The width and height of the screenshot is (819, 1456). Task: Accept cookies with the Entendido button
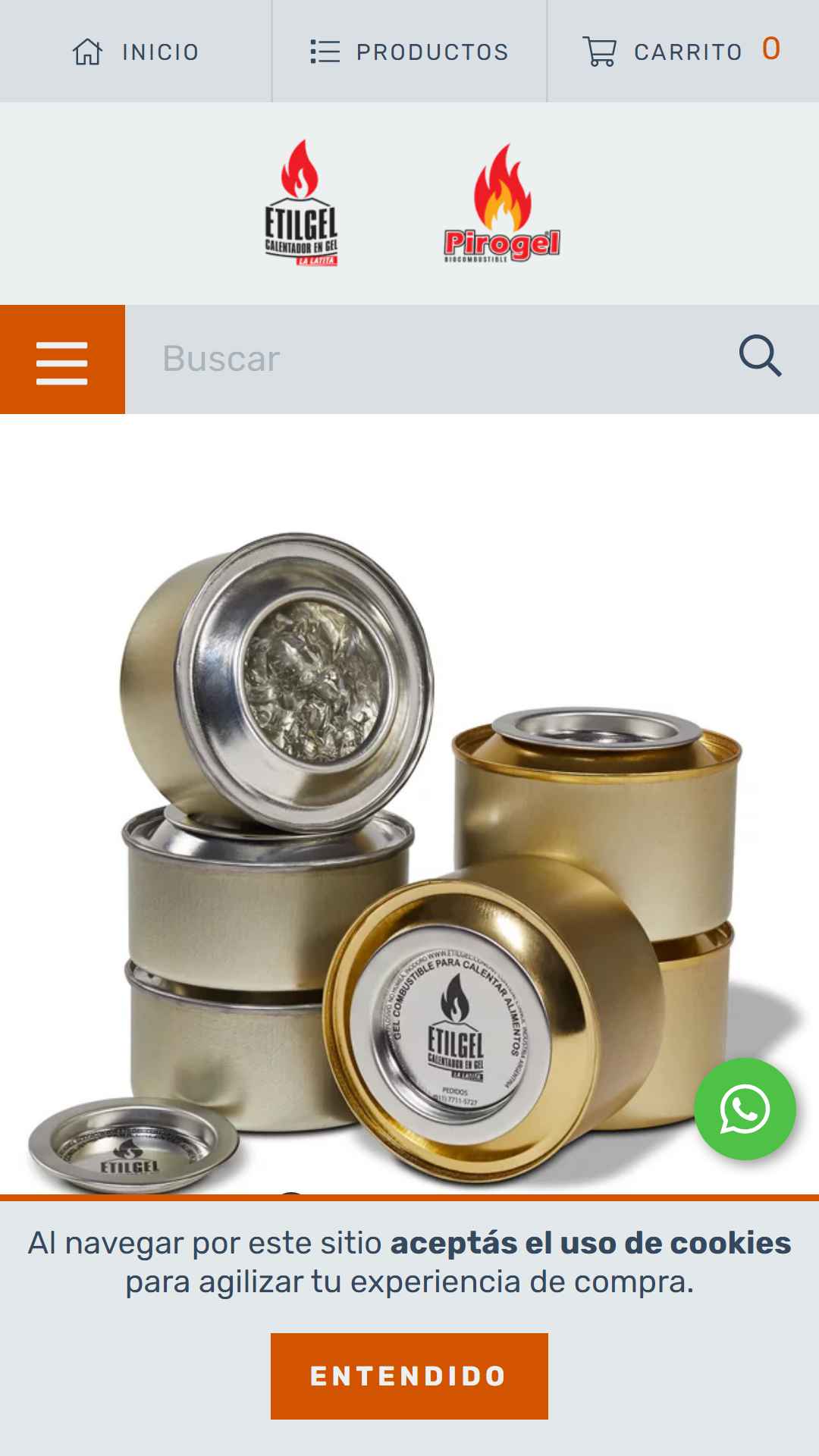click(x=409, y=1376)
